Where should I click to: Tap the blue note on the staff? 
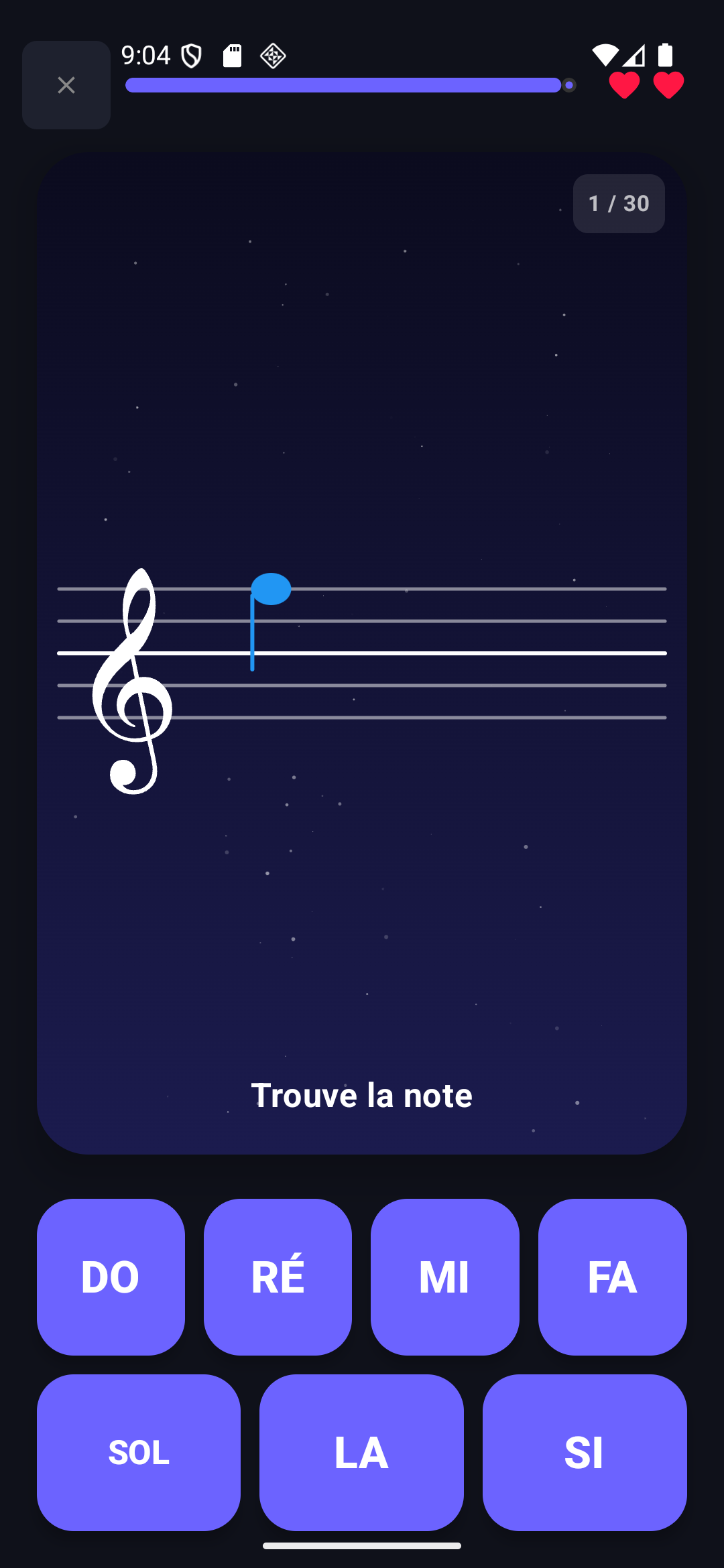coord(270,590)
